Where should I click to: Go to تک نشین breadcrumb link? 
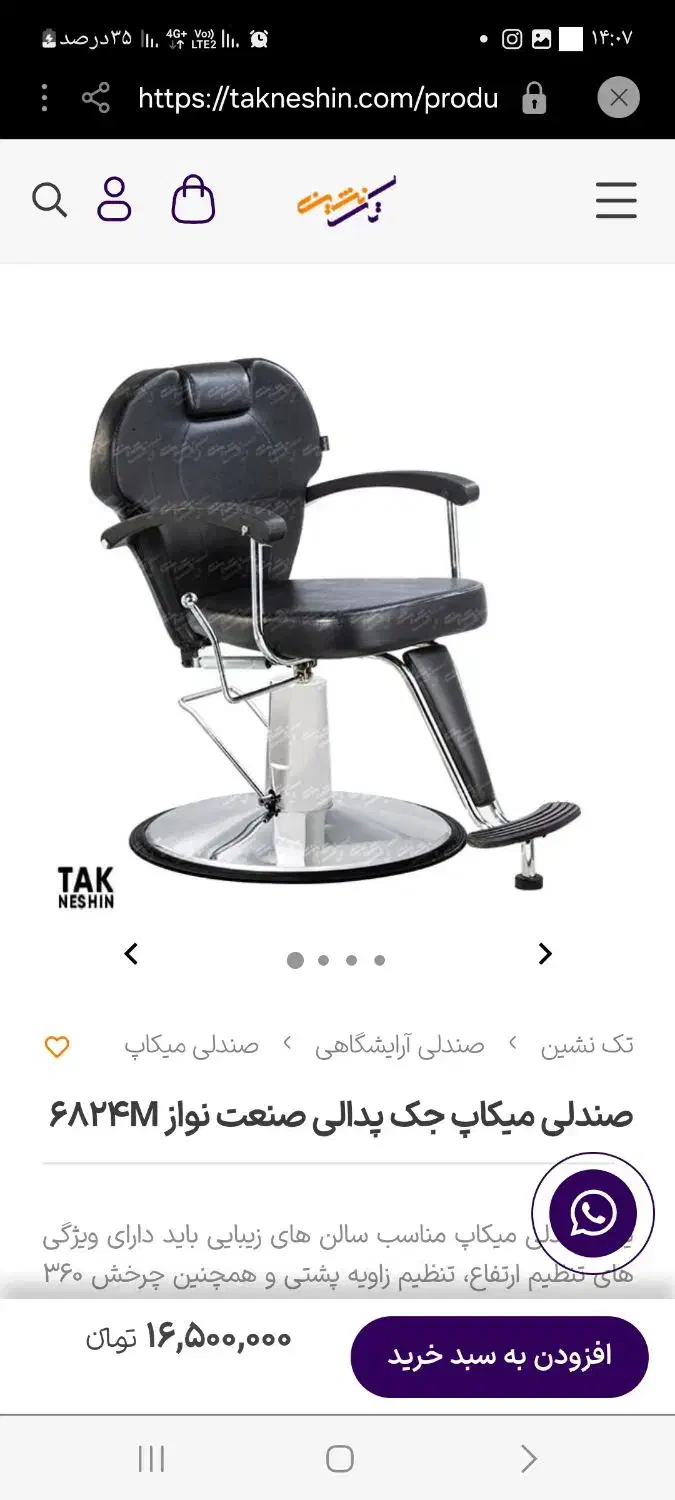[x=587, y=1046]
